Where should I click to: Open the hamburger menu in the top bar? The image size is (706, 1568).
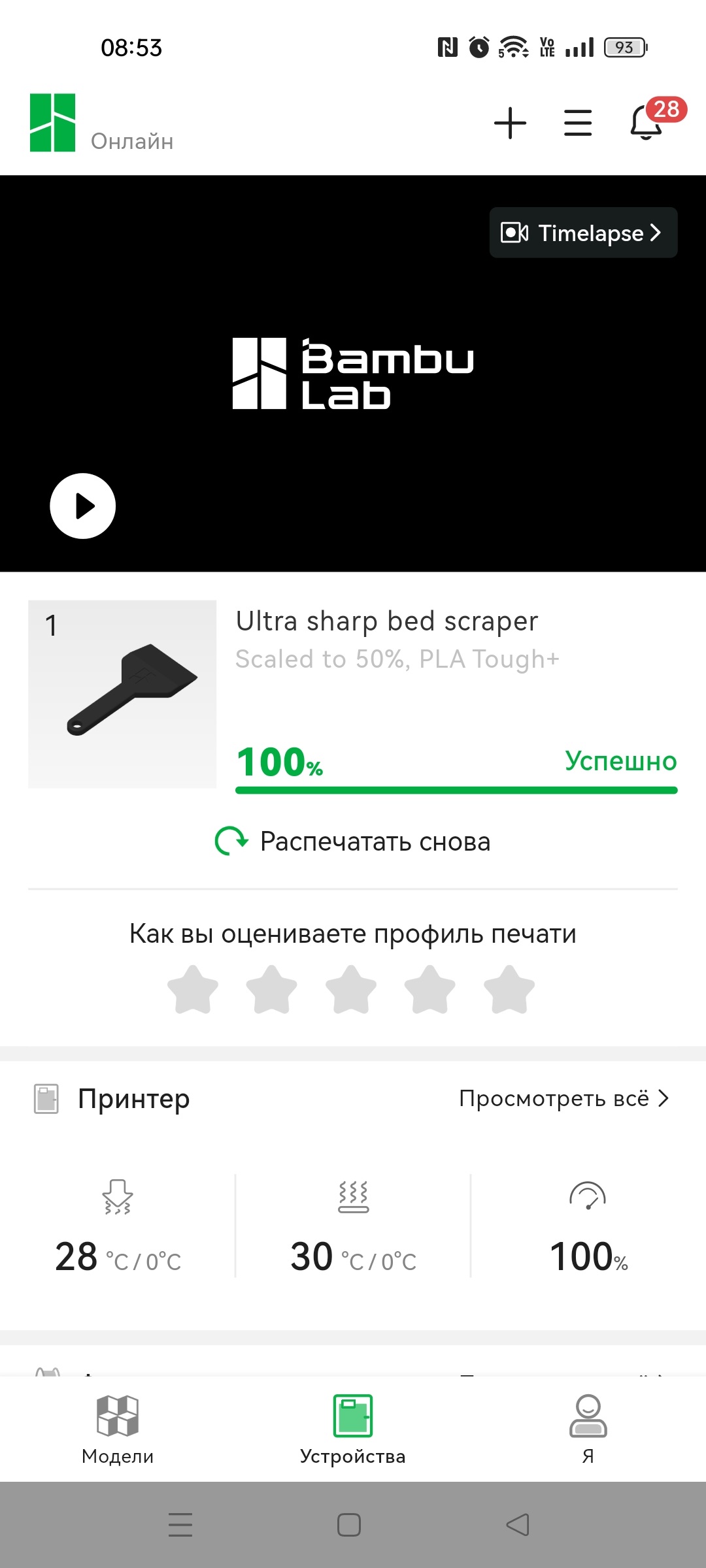click(578, 123)
